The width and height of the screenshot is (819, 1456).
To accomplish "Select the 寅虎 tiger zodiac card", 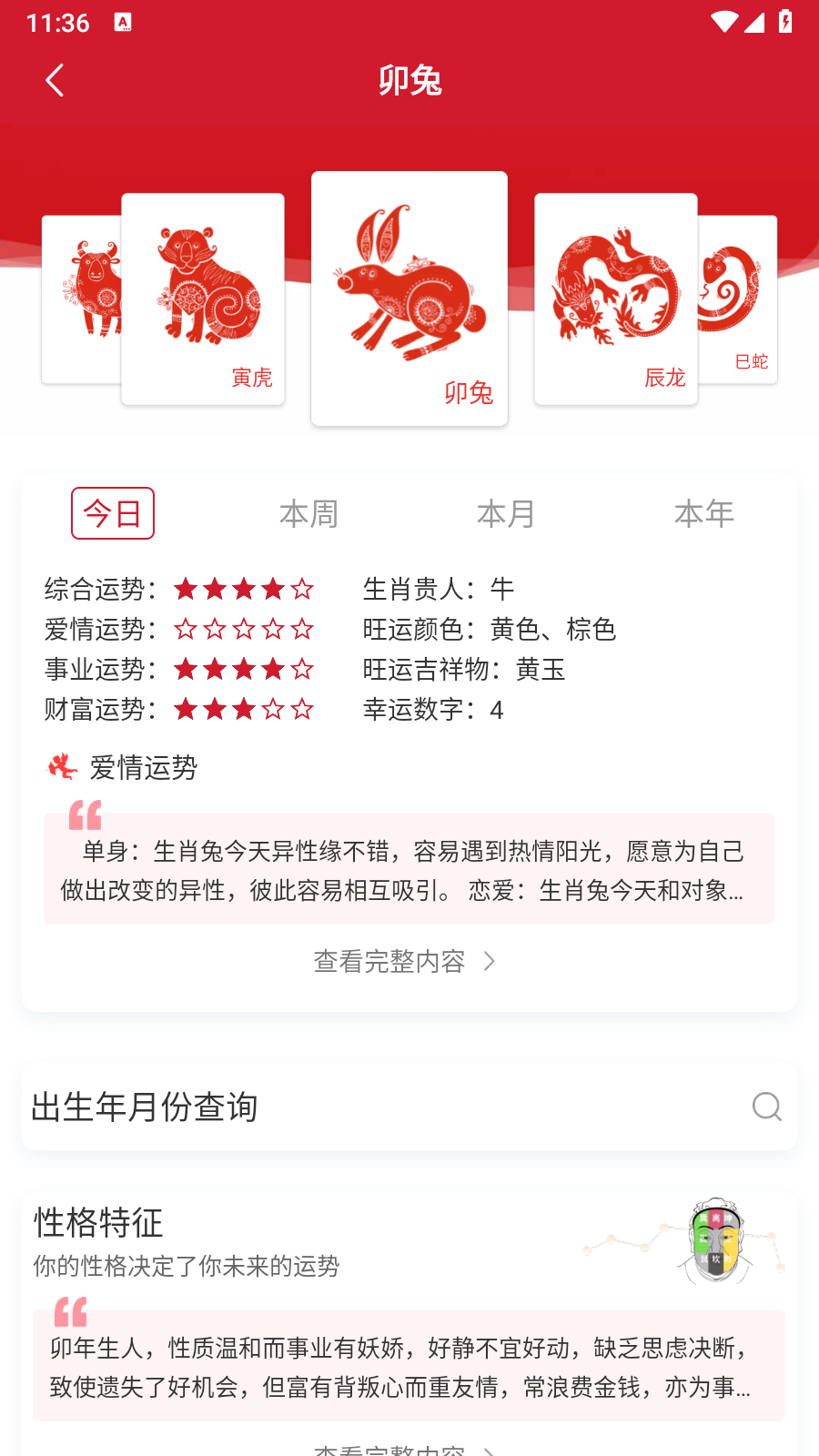I will click(x=203, y=298).
